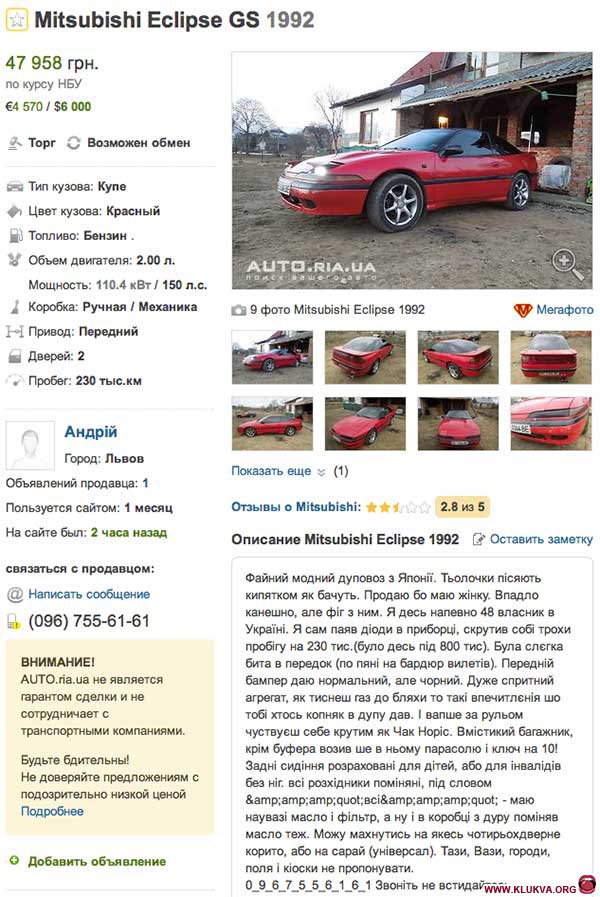Open Подробнее in the warning box
600x897 pixels.
[52, 811]
